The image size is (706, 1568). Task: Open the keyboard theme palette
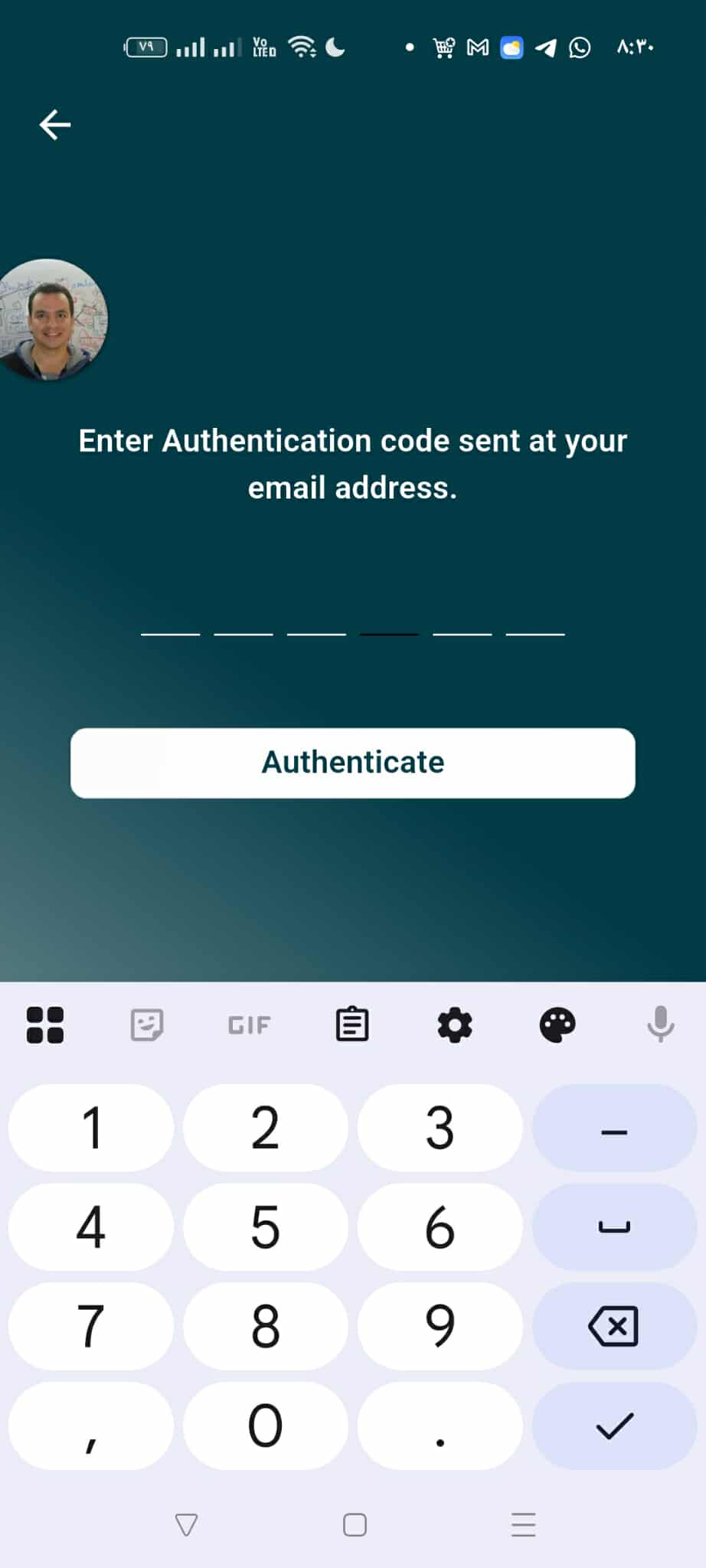point(557,1024)
